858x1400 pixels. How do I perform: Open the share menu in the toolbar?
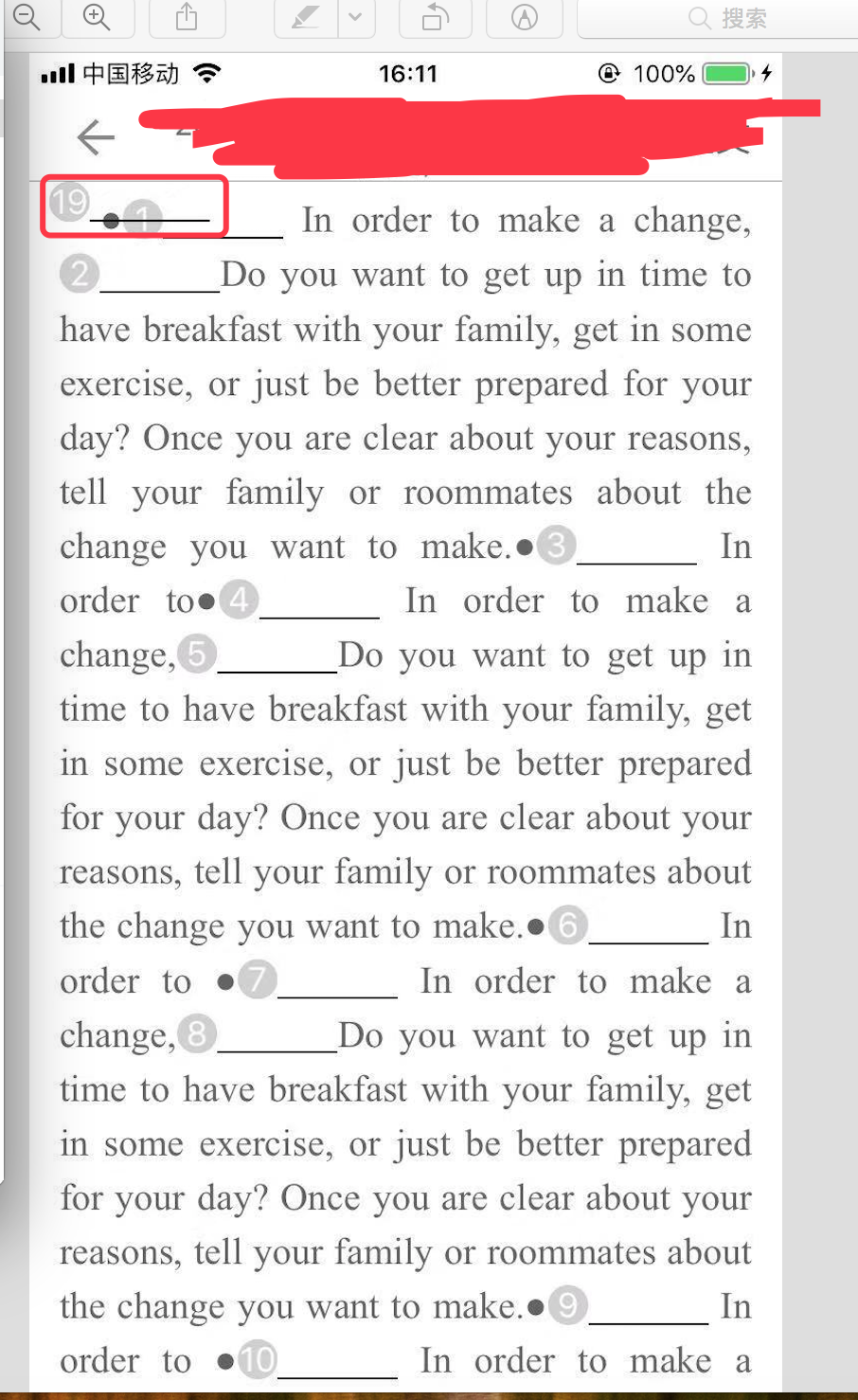point(187,17)
